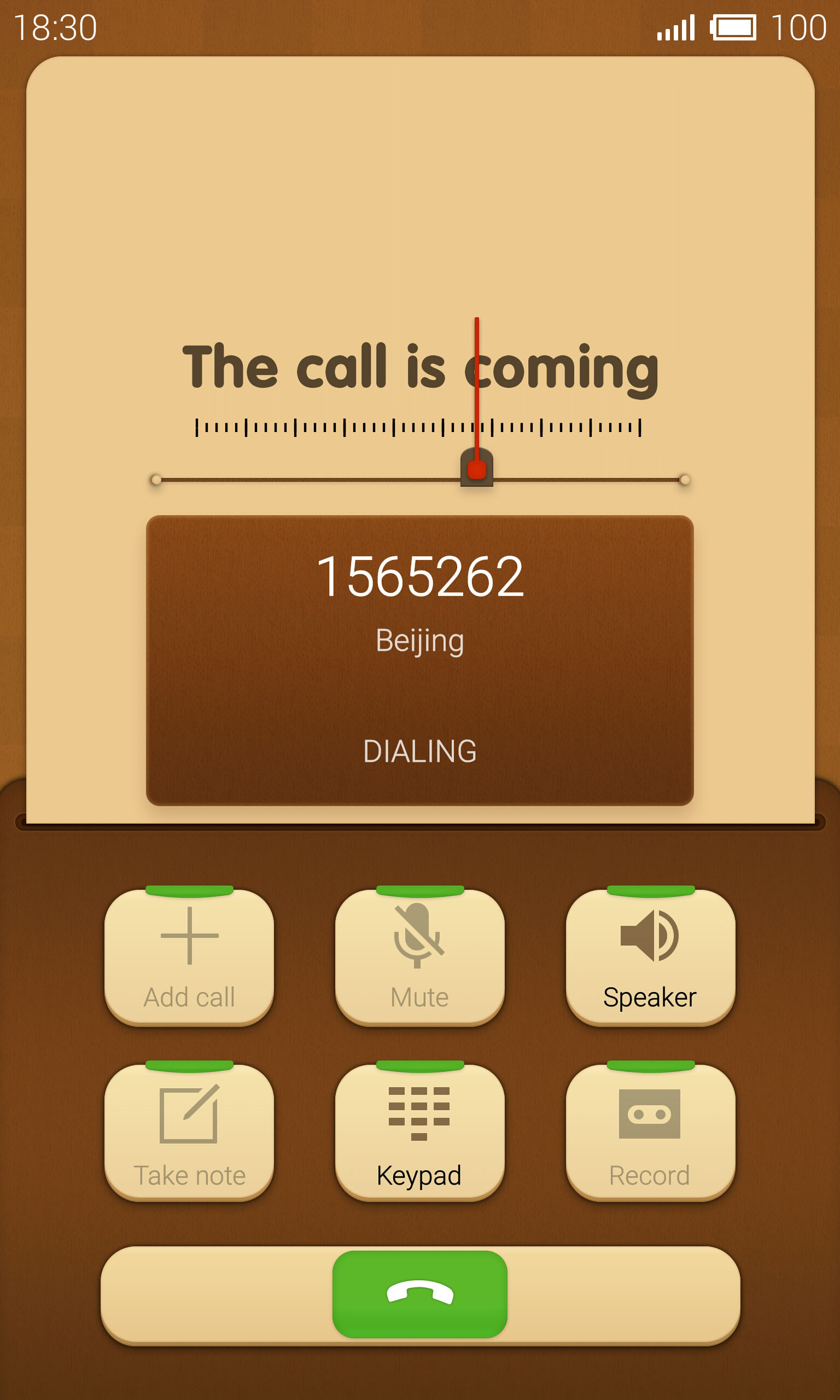Turn on the Speaker

(x=650, y=956)
